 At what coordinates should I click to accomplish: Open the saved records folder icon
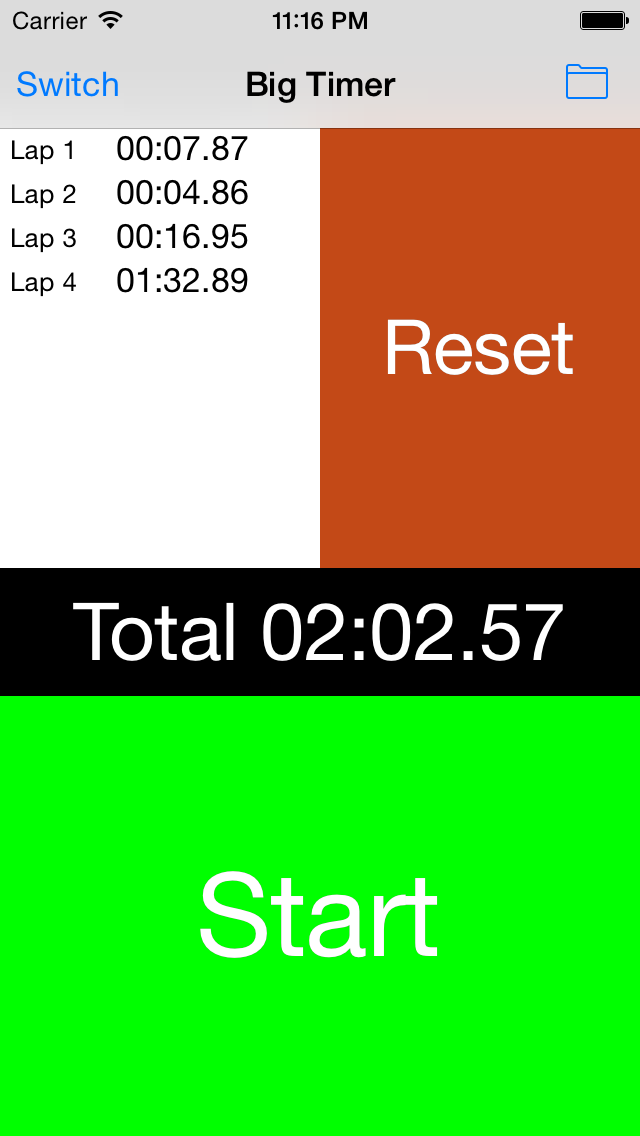pos(586,81)
